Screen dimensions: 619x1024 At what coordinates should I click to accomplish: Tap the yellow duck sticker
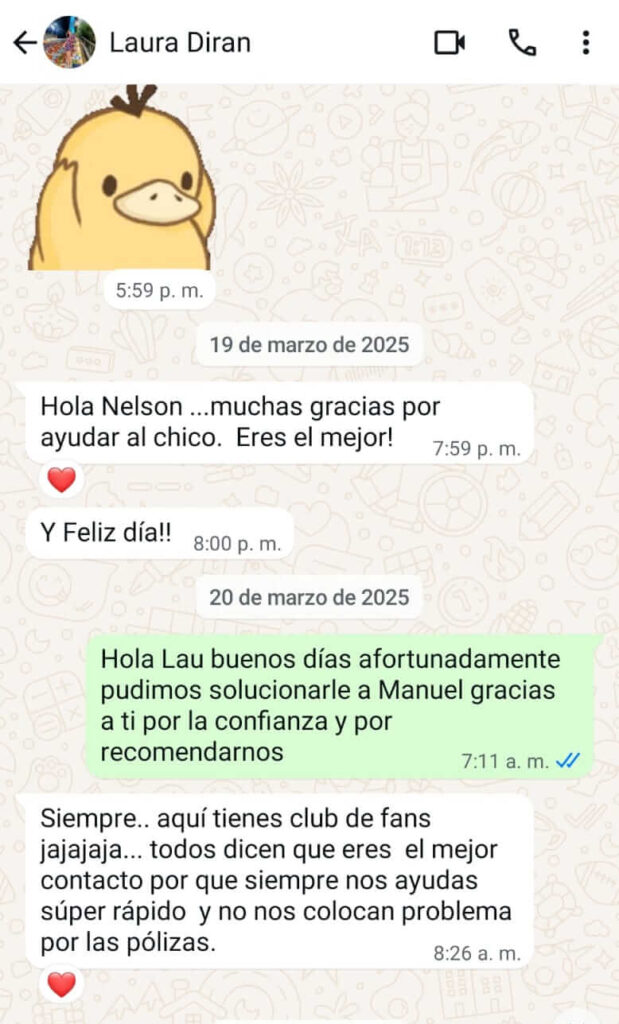[x=122, y=178]
